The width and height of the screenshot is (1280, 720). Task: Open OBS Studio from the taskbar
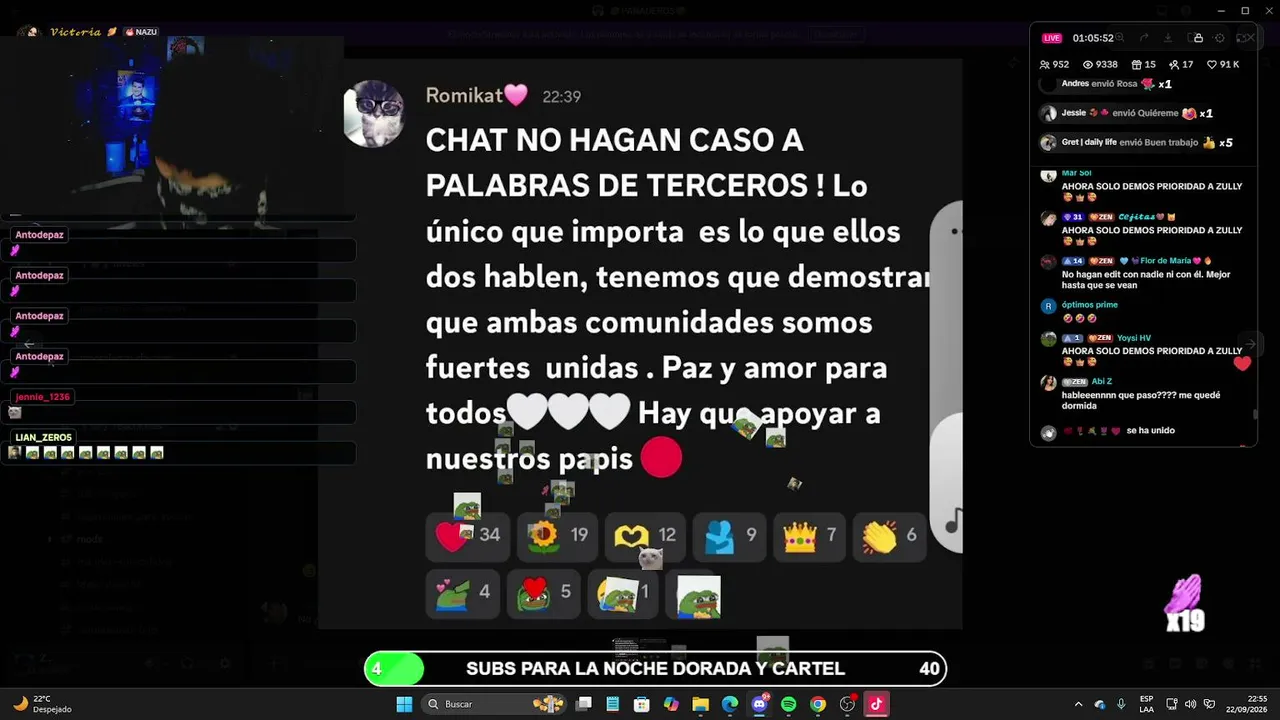(847, 704)
